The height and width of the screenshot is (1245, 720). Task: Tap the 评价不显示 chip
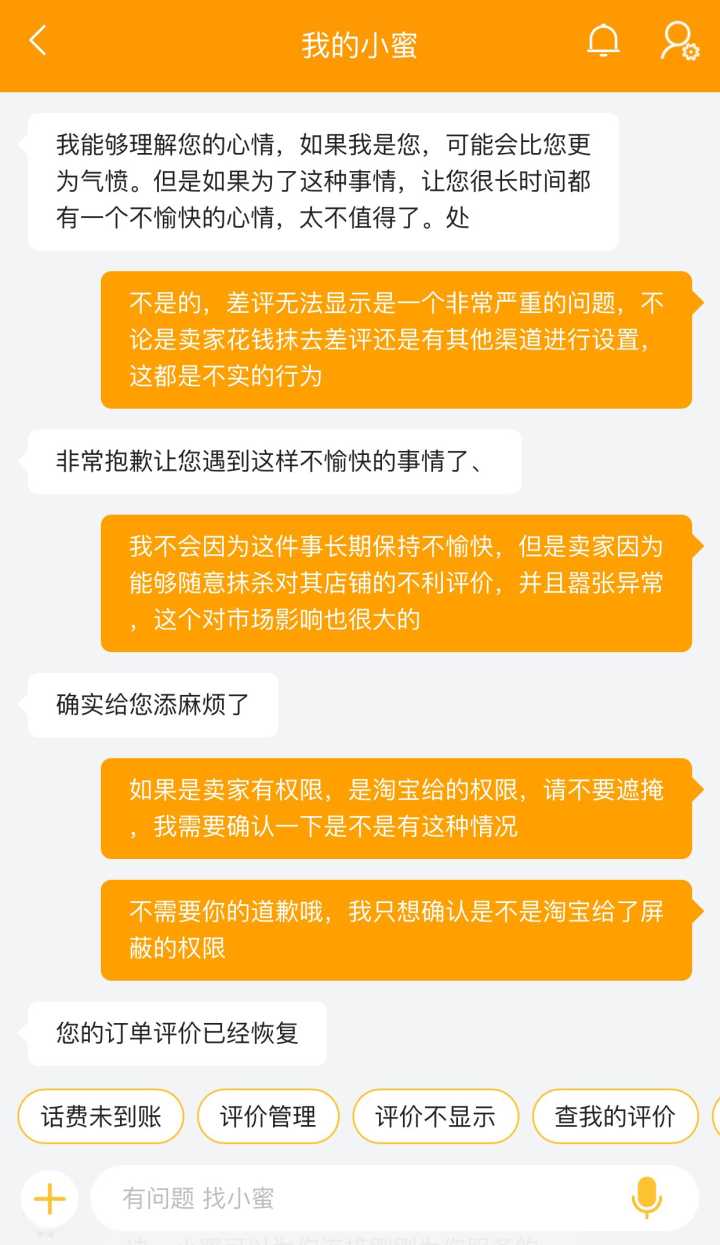pyautogui.click(x=436, y=1116)
